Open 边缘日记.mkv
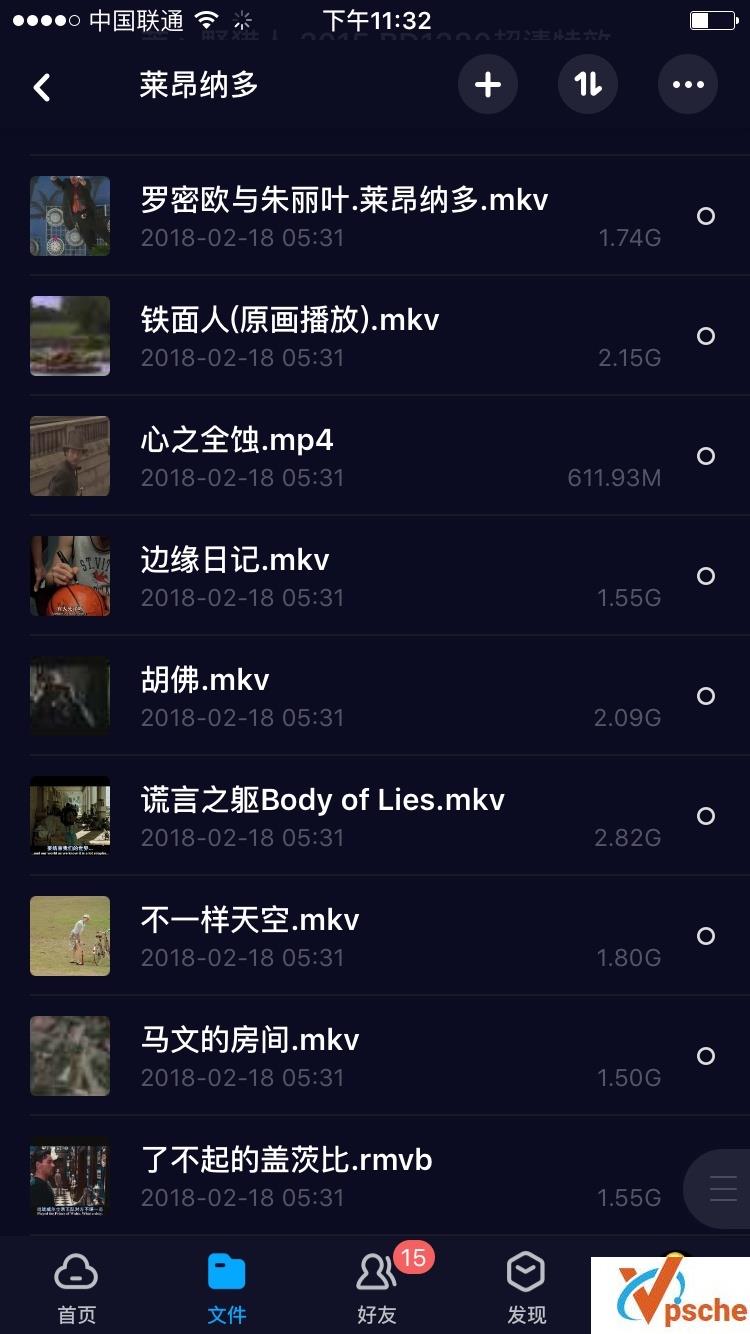 point(235,560)
